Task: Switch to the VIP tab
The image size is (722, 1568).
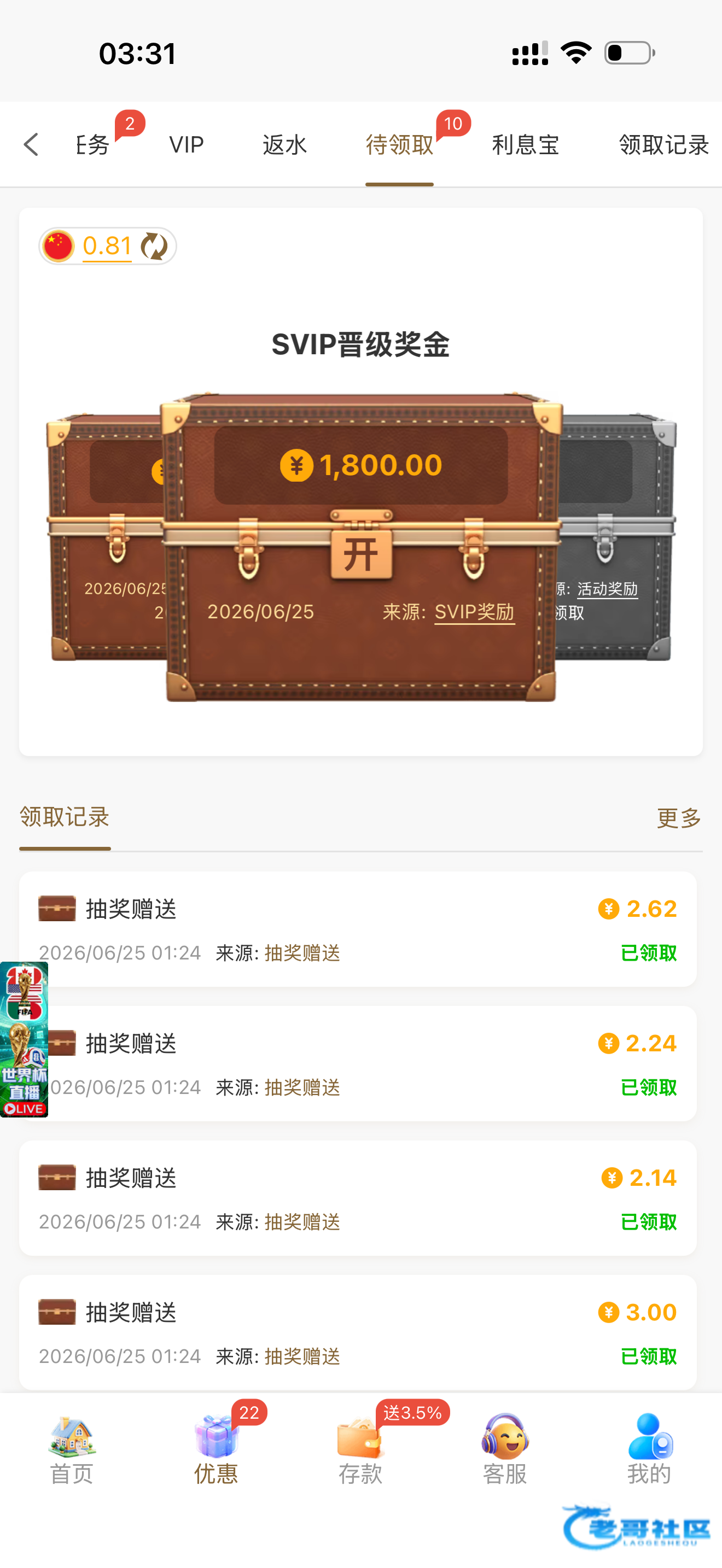Action: coord(187,145)
